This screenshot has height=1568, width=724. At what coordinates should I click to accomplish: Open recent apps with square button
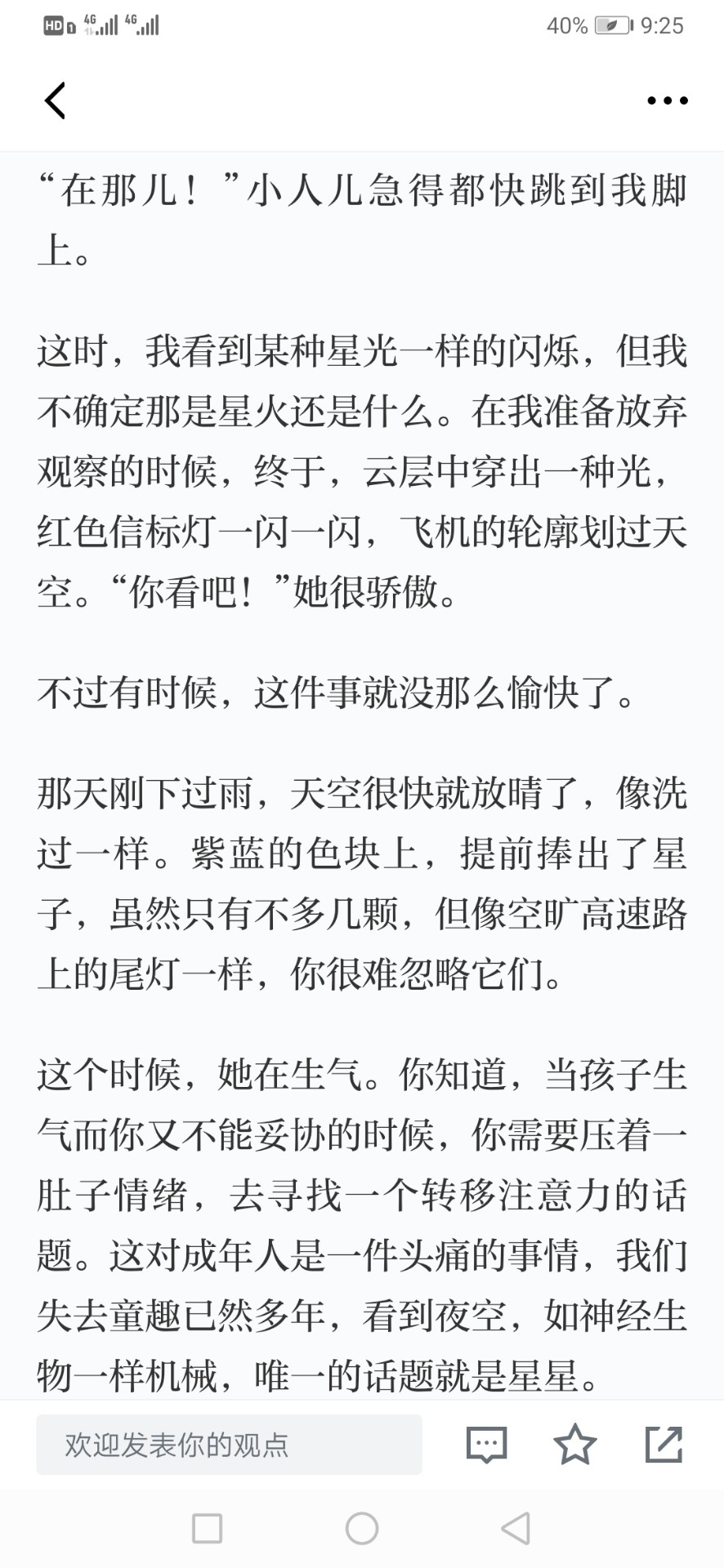point(207,1528)
